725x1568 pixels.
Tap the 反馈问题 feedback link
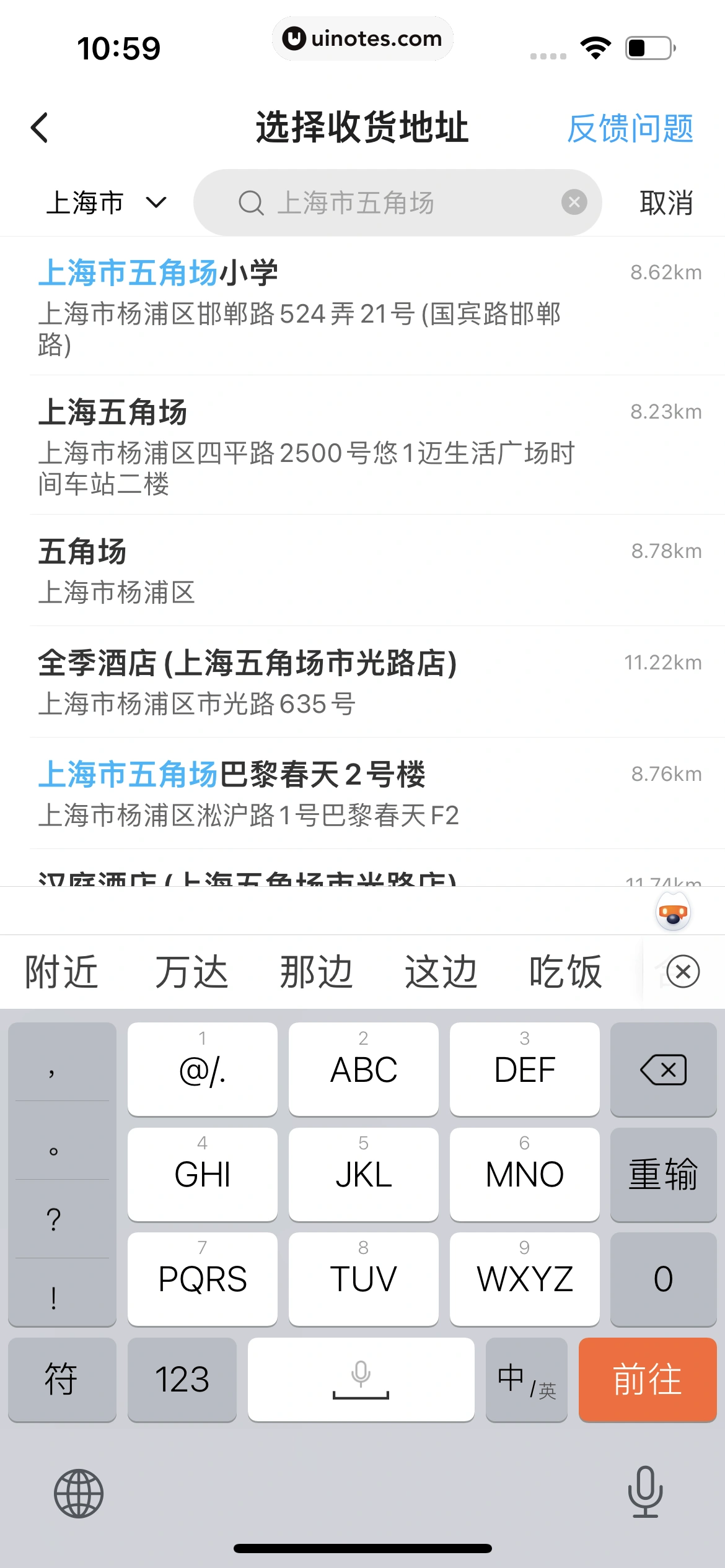click(631, 128)
